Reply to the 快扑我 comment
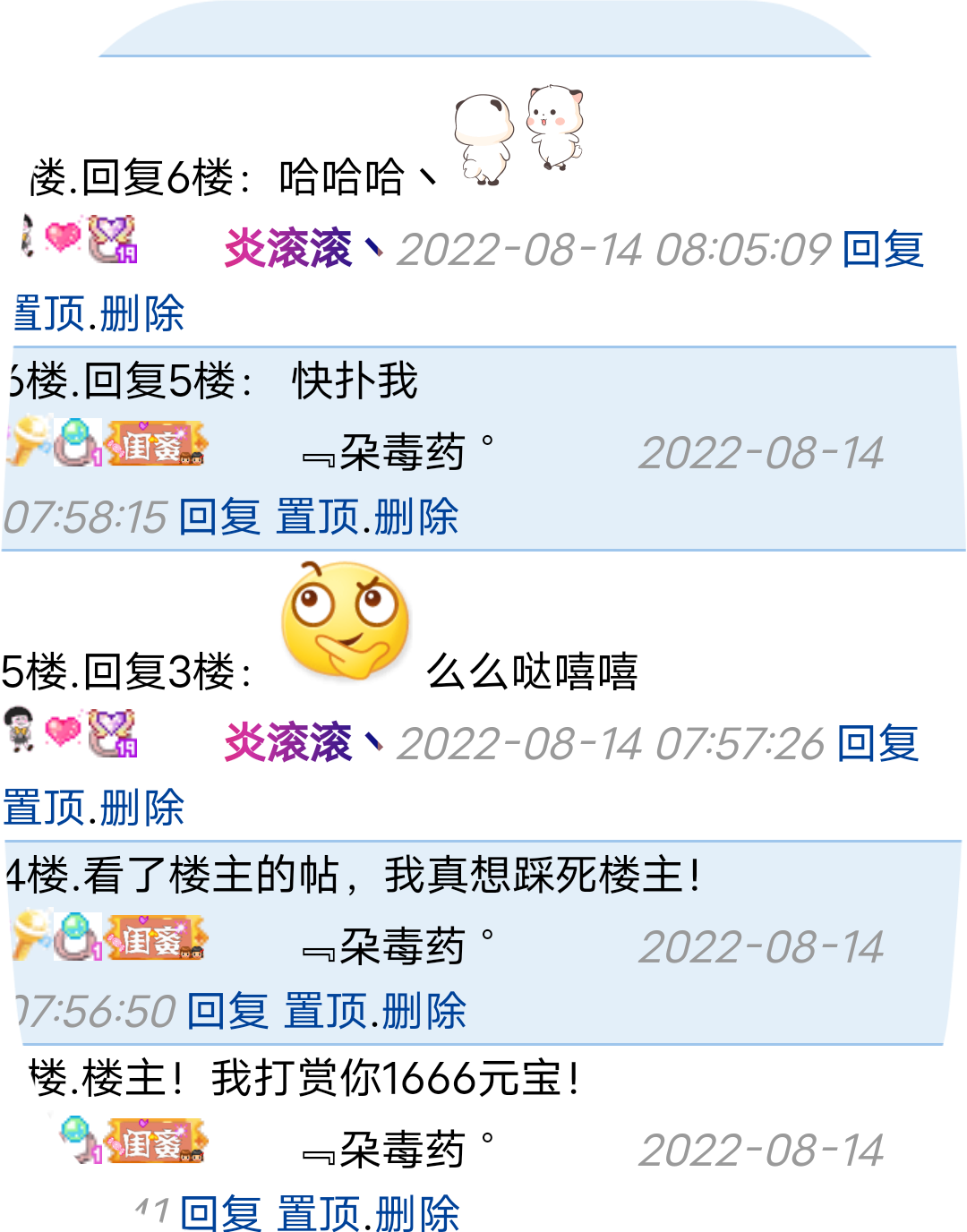Viewport: 967px width, 1232px height. coord(218,518)
